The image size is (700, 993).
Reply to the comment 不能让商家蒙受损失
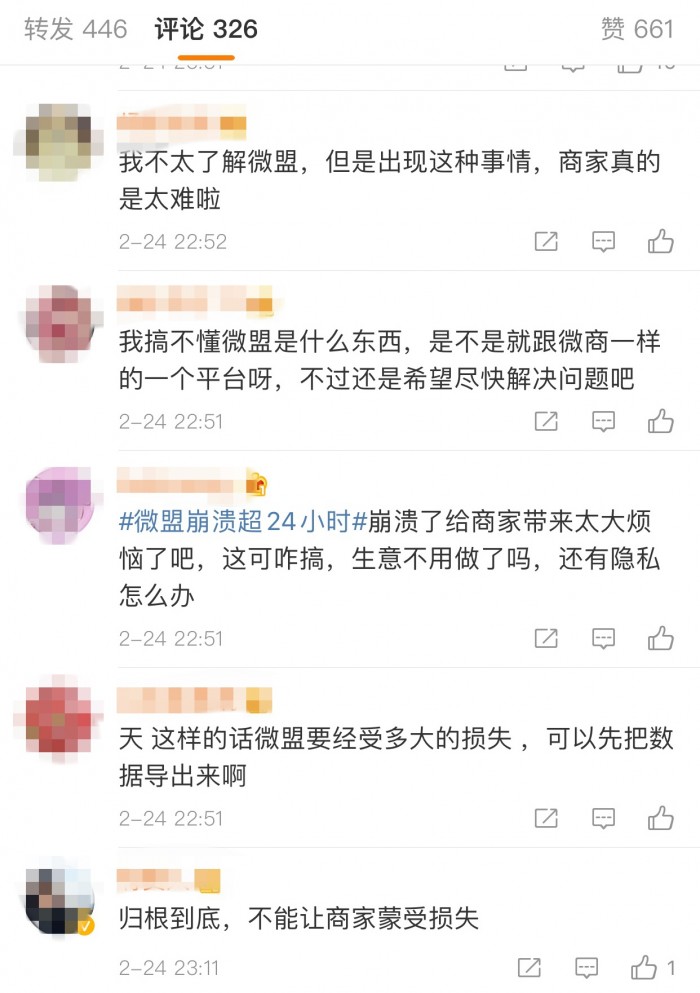click(x=587, y=967)
